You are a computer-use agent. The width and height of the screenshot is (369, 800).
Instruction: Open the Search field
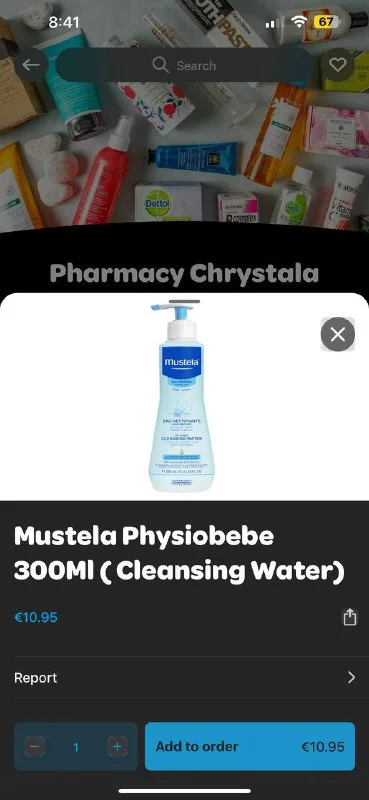[184, 65]
